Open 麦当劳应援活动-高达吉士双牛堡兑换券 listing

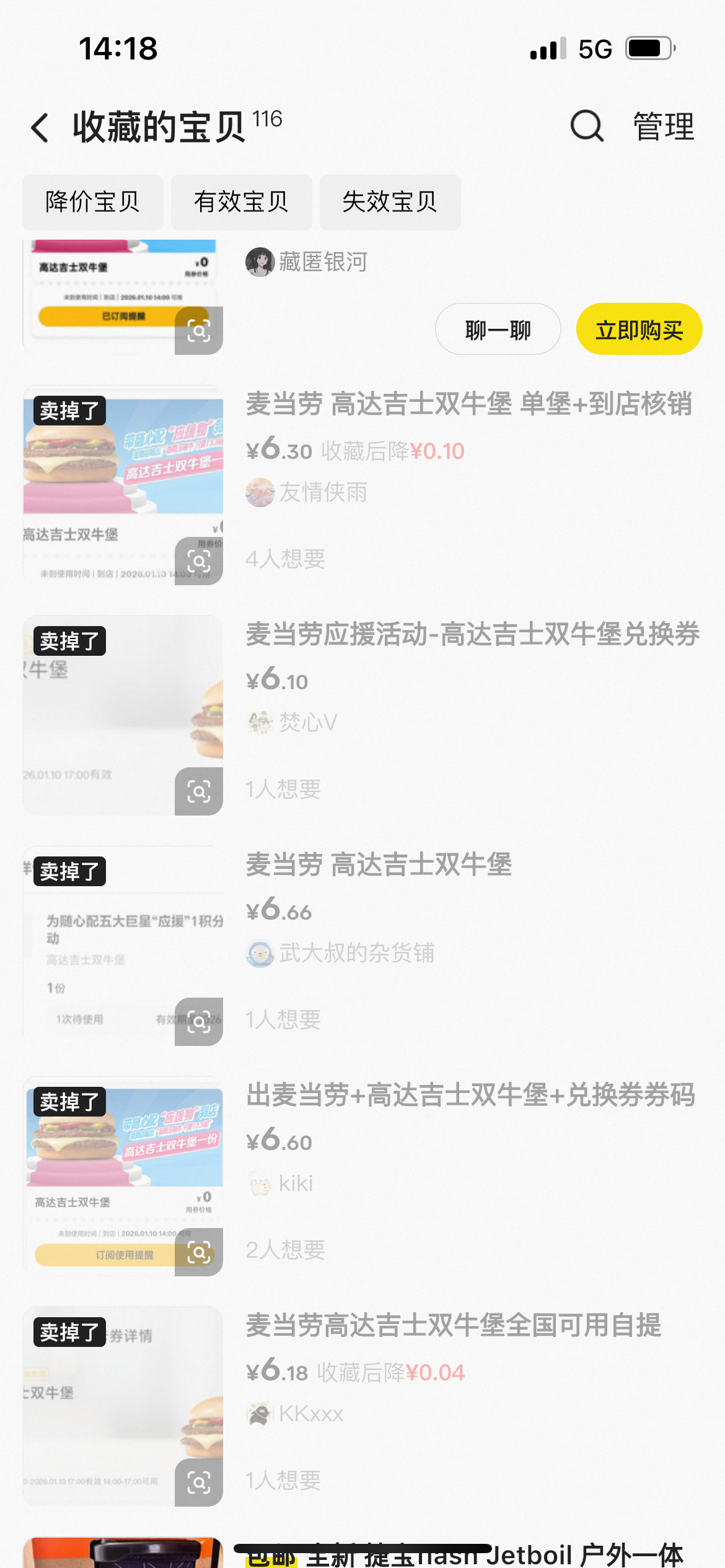coord(472,635)
